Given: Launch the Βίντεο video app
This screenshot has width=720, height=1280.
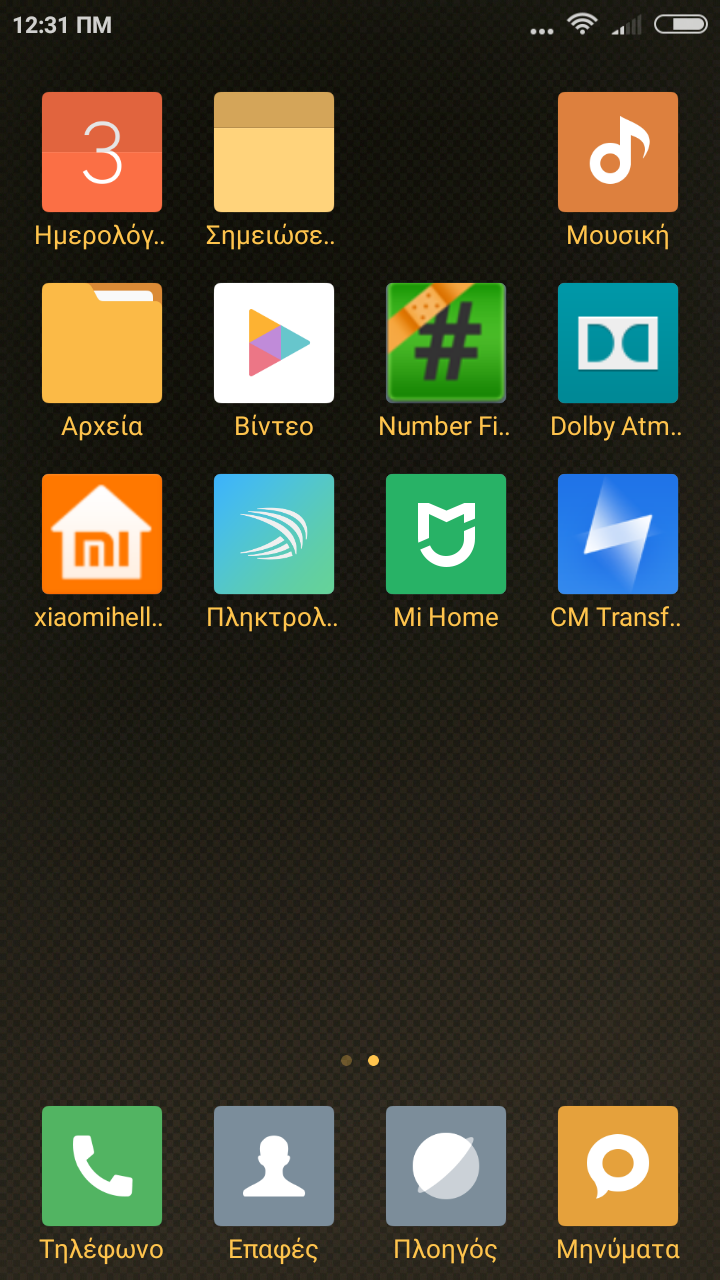Looking at the screenshot, I should tap(273, 343).
